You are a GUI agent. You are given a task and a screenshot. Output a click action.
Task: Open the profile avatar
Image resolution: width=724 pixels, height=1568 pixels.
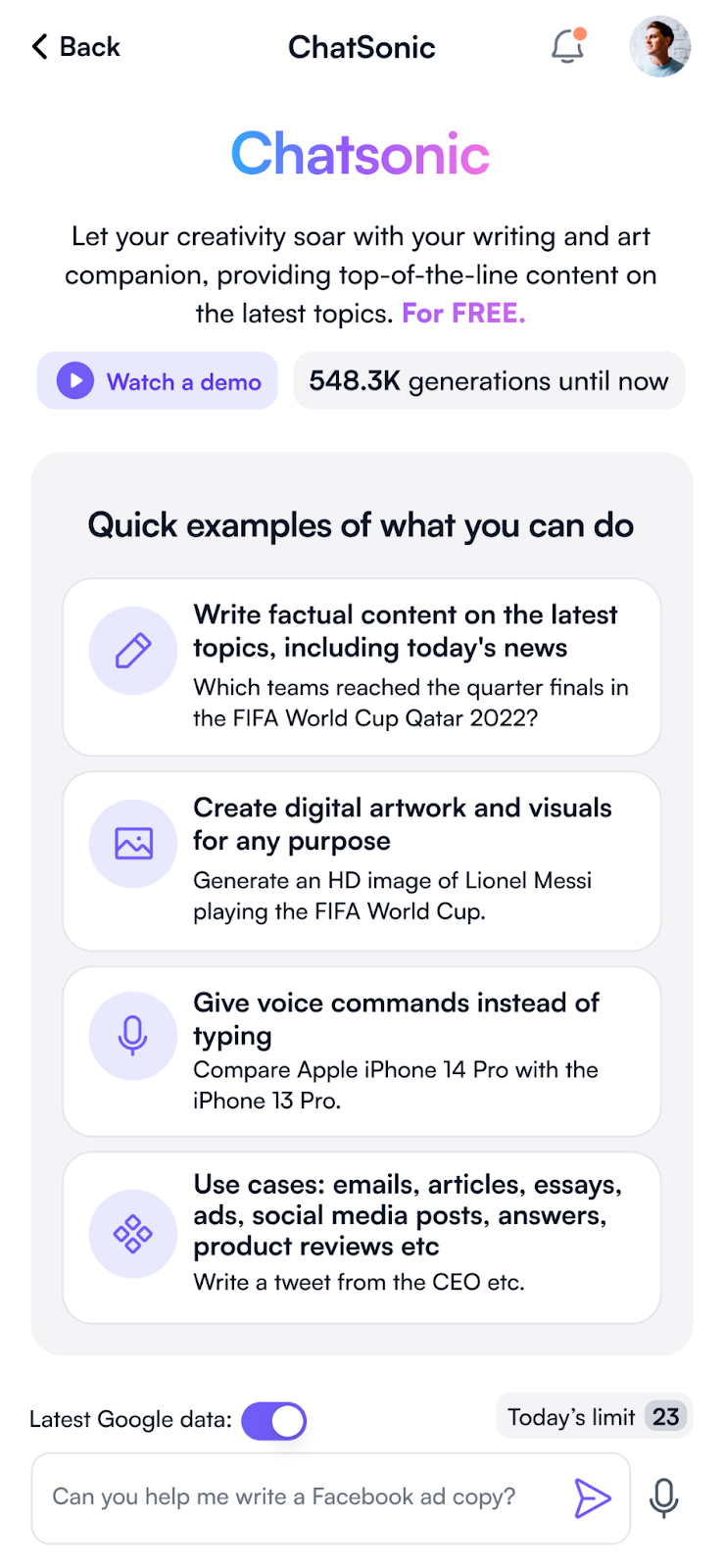659,46
